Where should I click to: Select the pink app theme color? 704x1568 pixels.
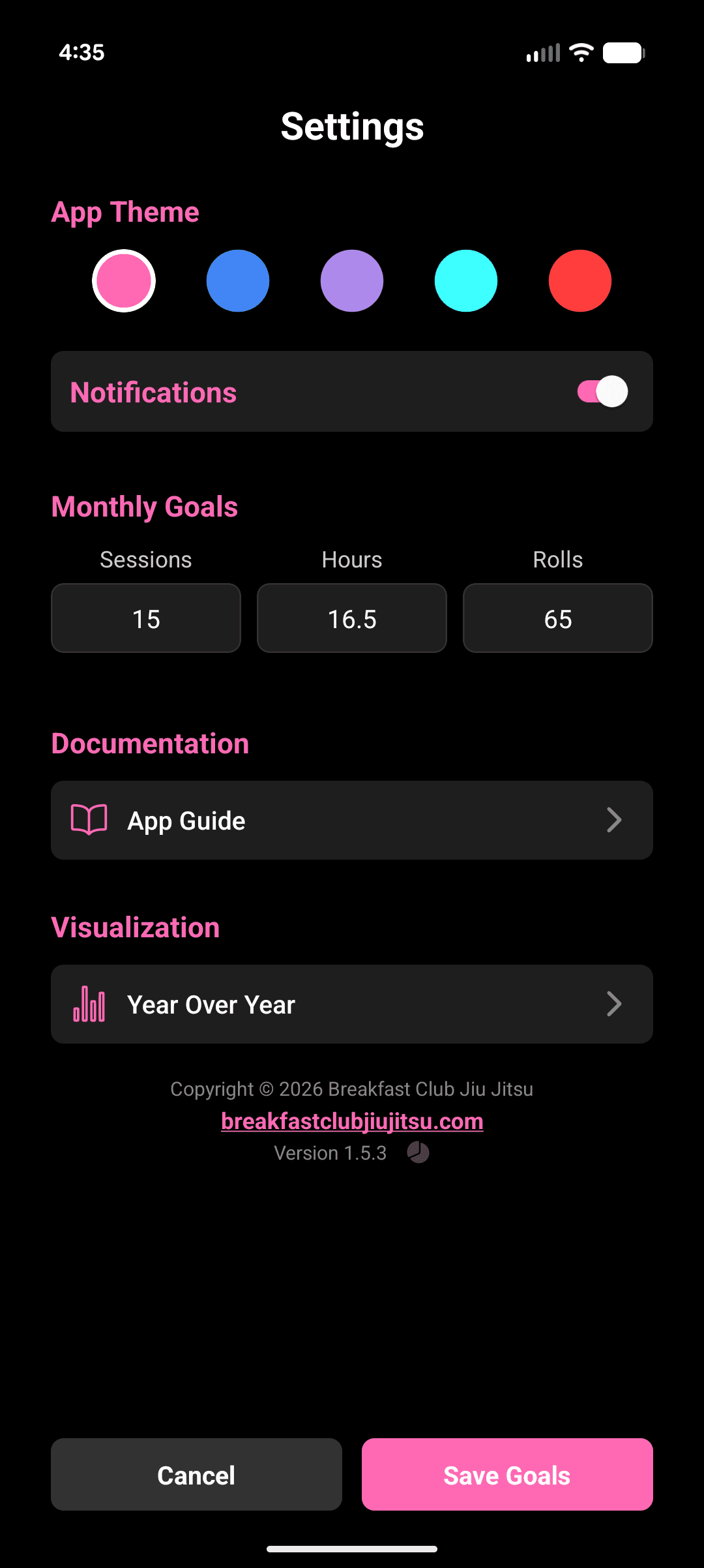(x=124, y=281)
